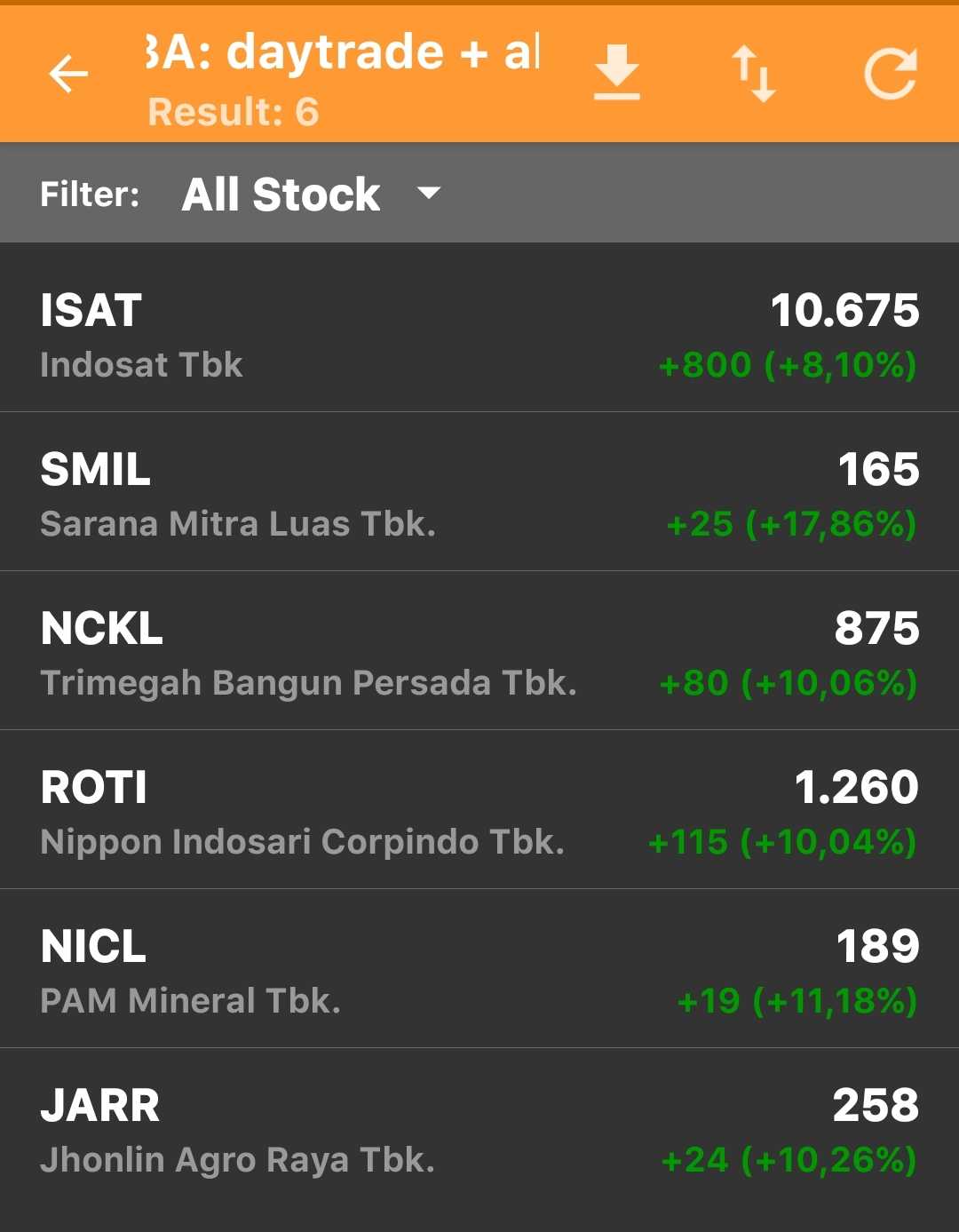Go back using the arrow icon

point(68,74)
